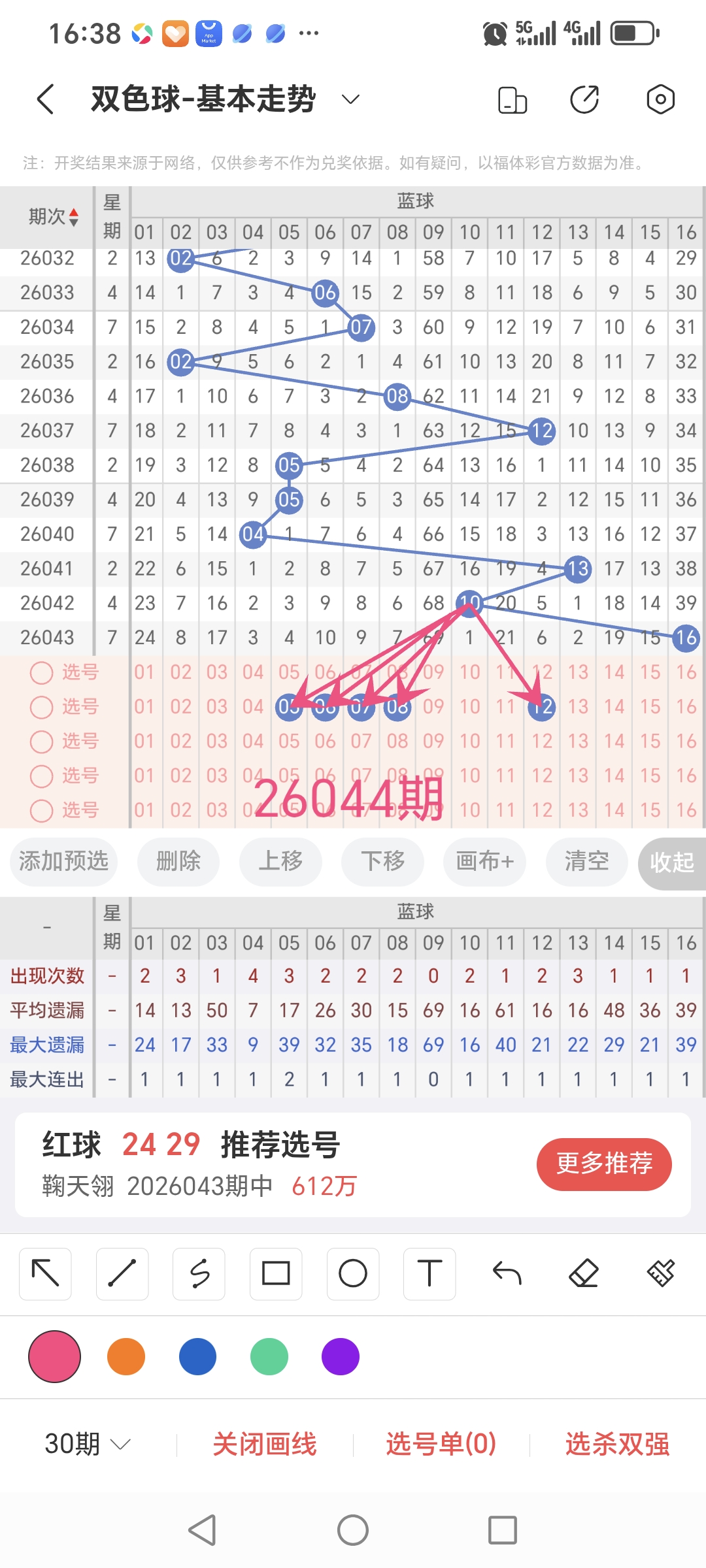The width and height of the screenshot is (706, 1568).
Task: Open the 30期 period range dropdown
Action: click(88, 1444)
